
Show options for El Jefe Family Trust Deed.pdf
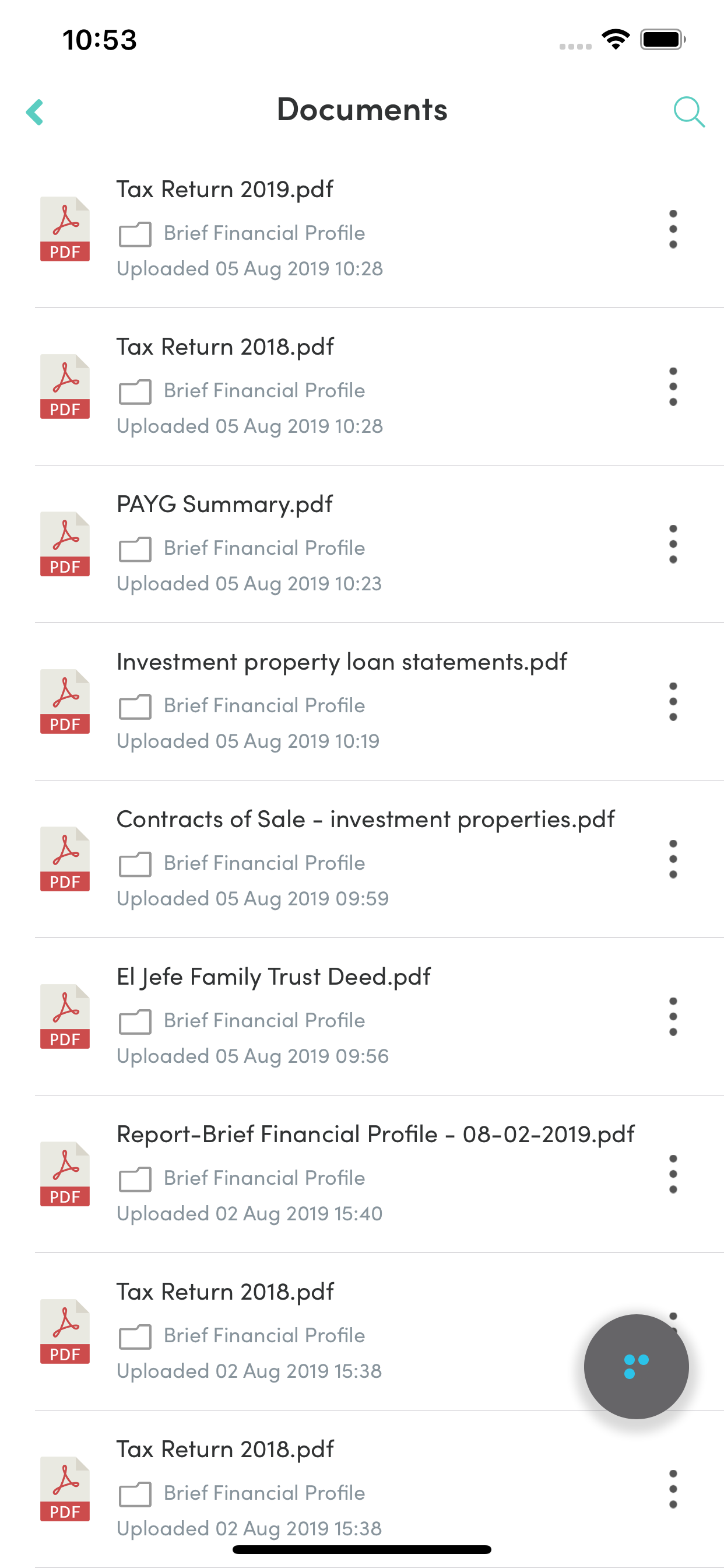[673, 1017]
